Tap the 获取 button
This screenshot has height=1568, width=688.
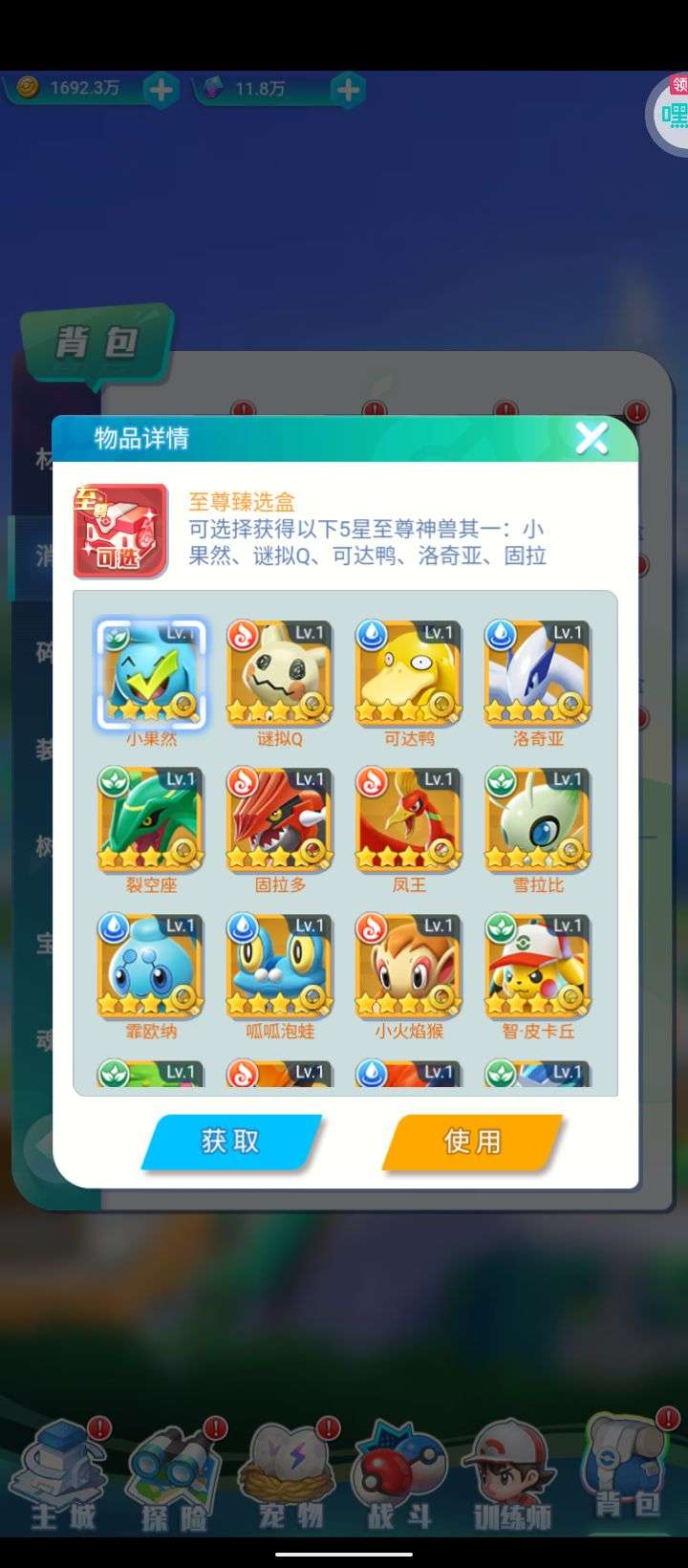(230, 1142)
